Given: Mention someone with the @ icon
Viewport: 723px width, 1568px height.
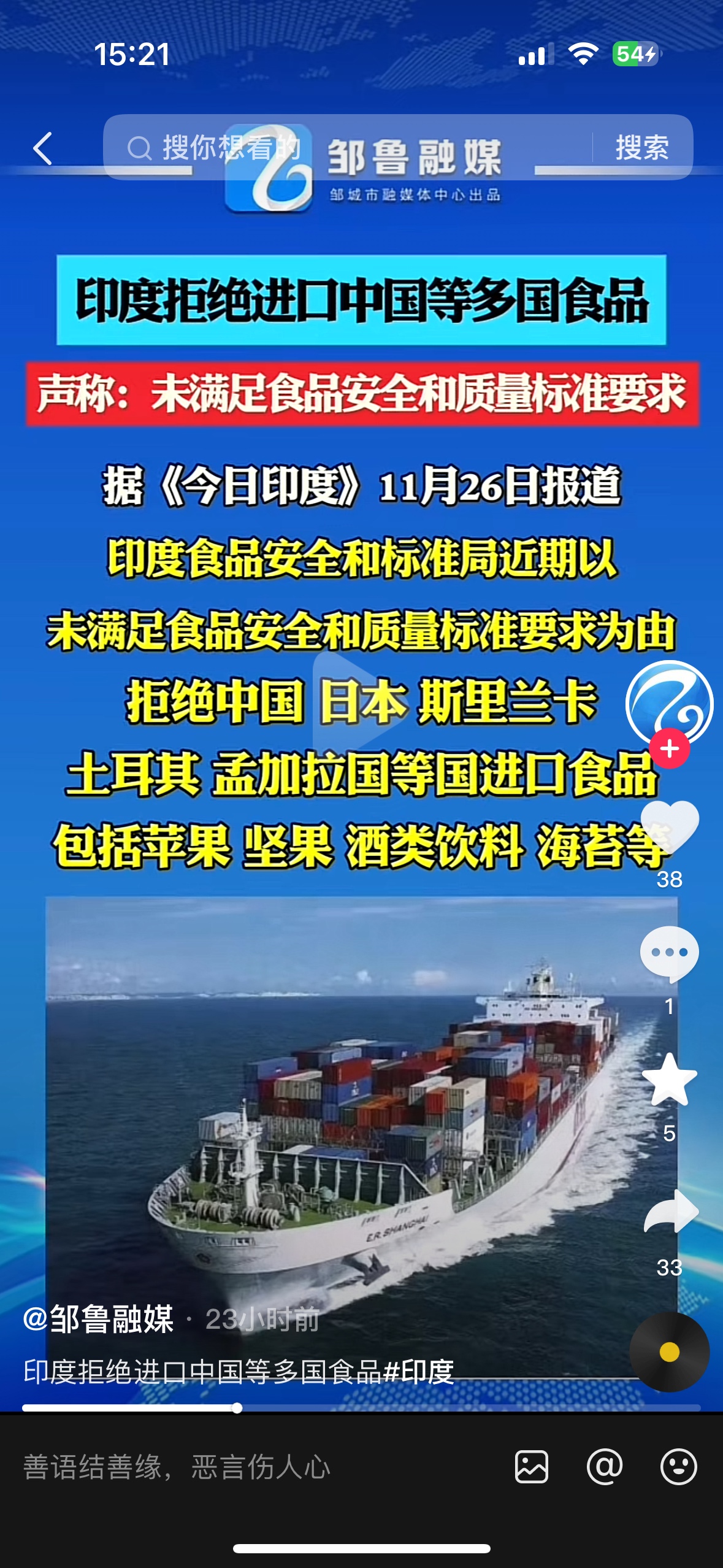Looking at the screenshot, I should (605, 1467).
